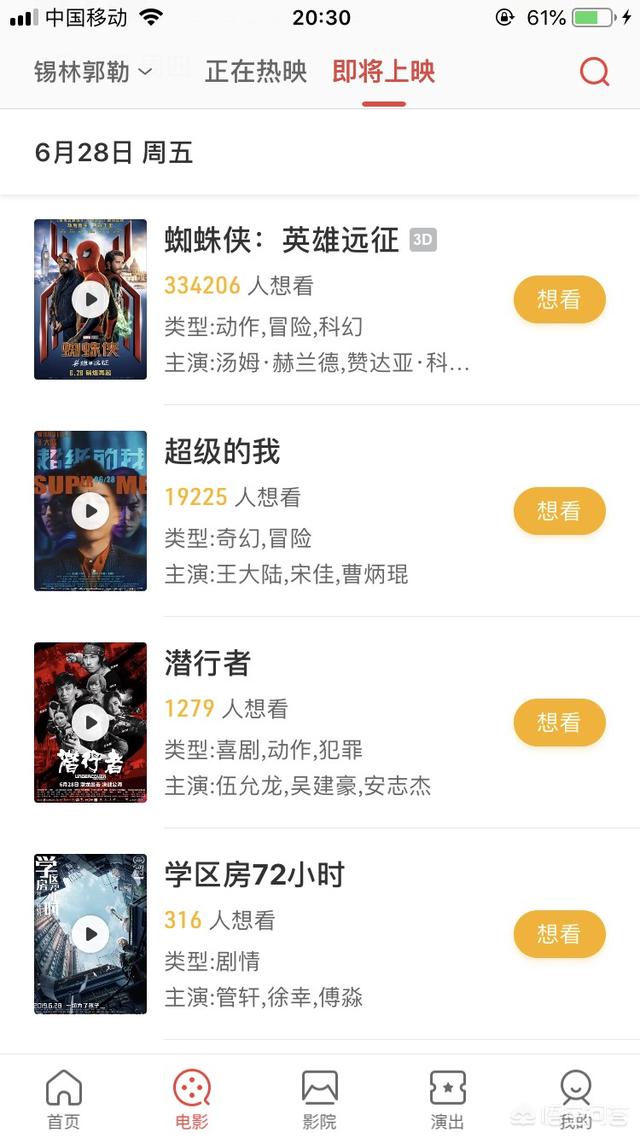640x1138 pixels.
Task: Tap 想看 for 蜘蛛侠:英雄远征
Action: click(559, 299)
